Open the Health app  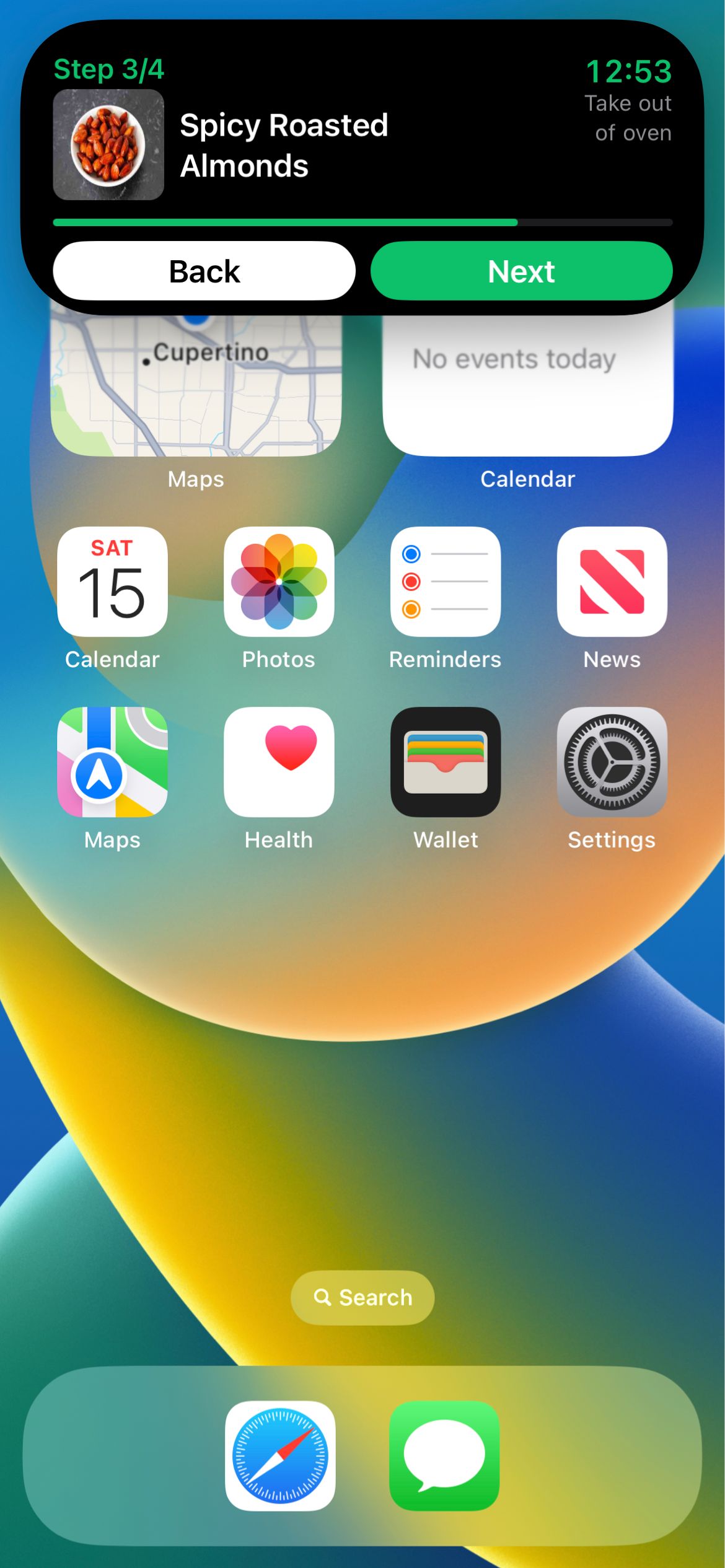click(x=279, y=762)
